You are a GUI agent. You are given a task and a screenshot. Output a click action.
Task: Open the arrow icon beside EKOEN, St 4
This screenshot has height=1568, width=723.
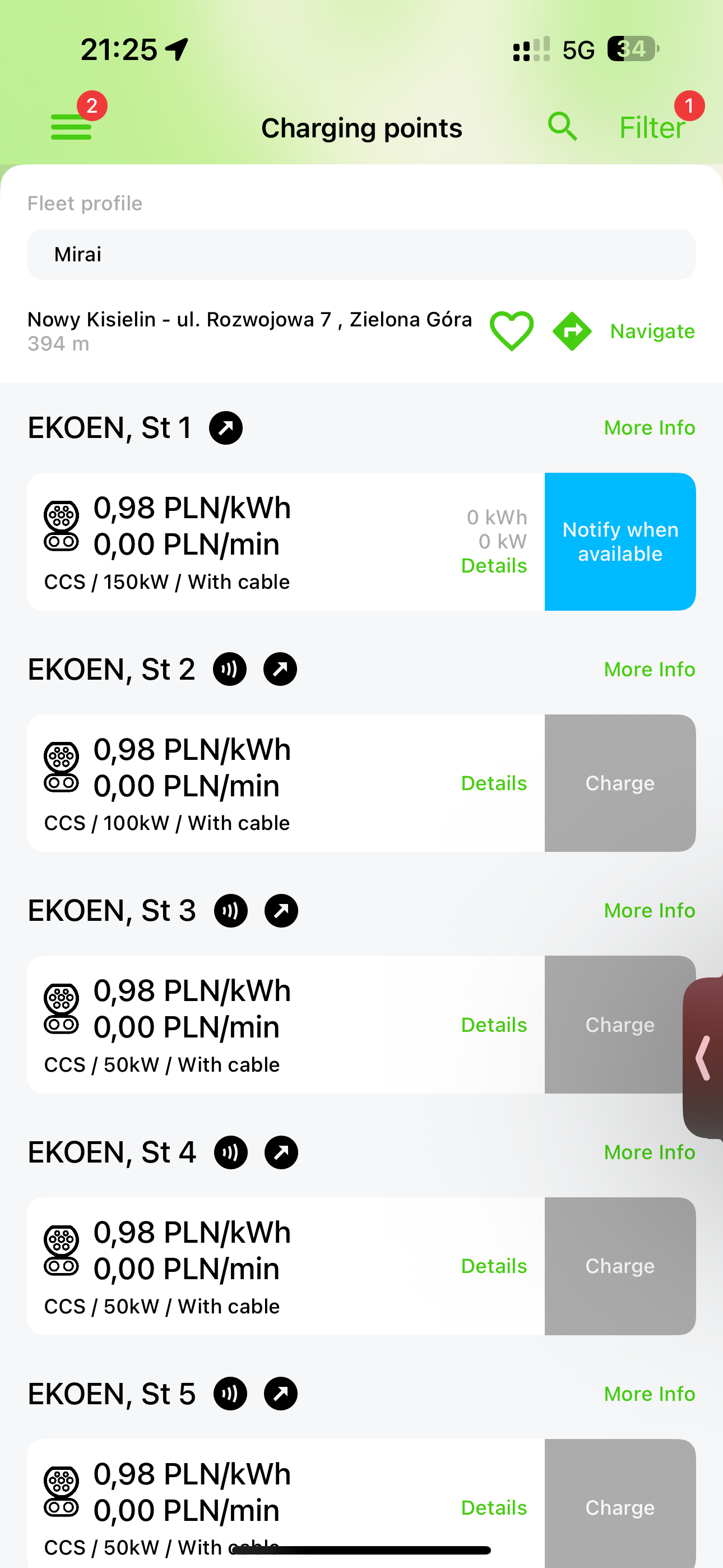[281, 1152]
